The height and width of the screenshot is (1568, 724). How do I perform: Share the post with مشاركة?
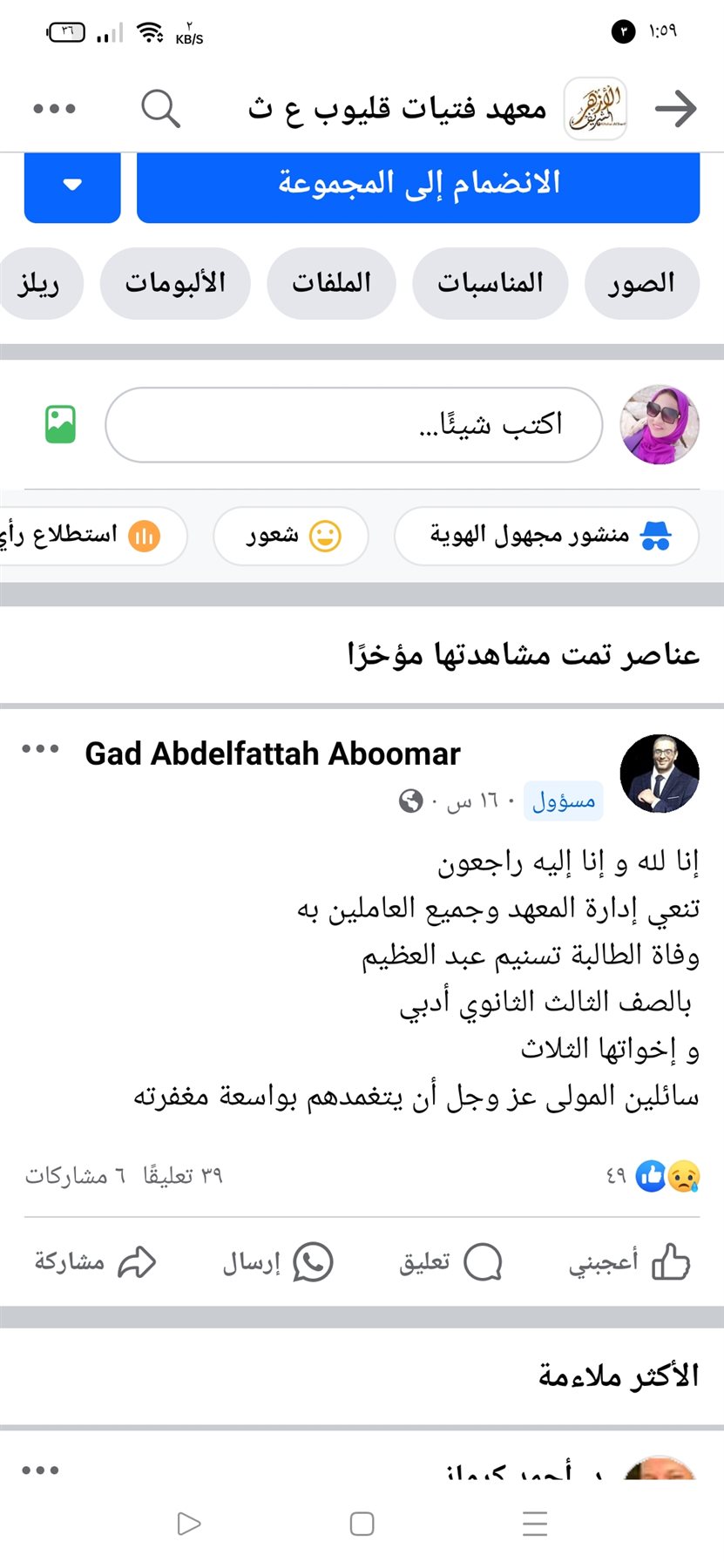coord(94,1261)
